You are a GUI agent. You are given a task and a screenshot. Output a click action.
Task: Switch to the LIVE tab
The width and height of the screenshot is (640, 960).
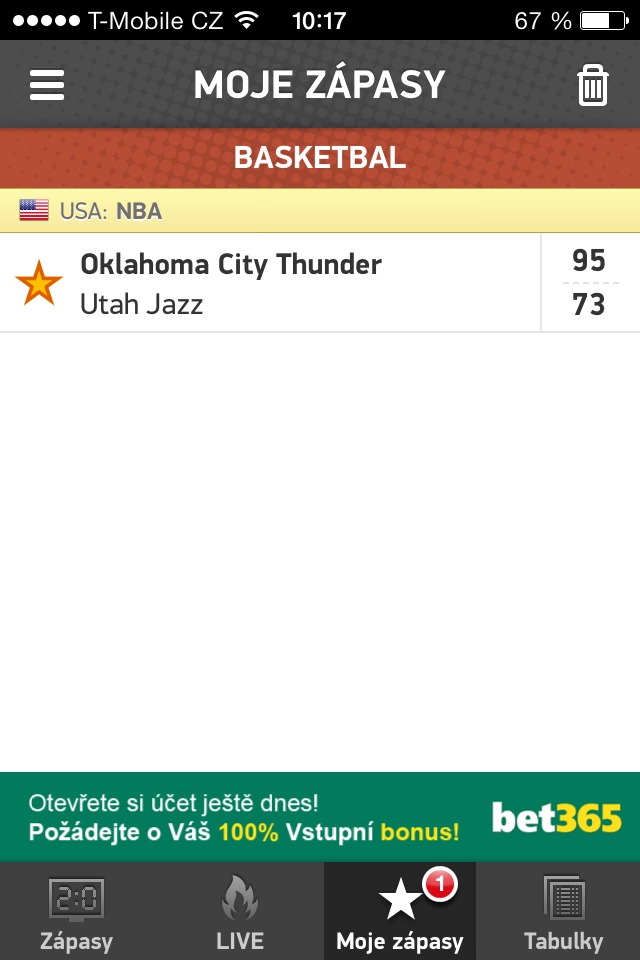point(240,912)
